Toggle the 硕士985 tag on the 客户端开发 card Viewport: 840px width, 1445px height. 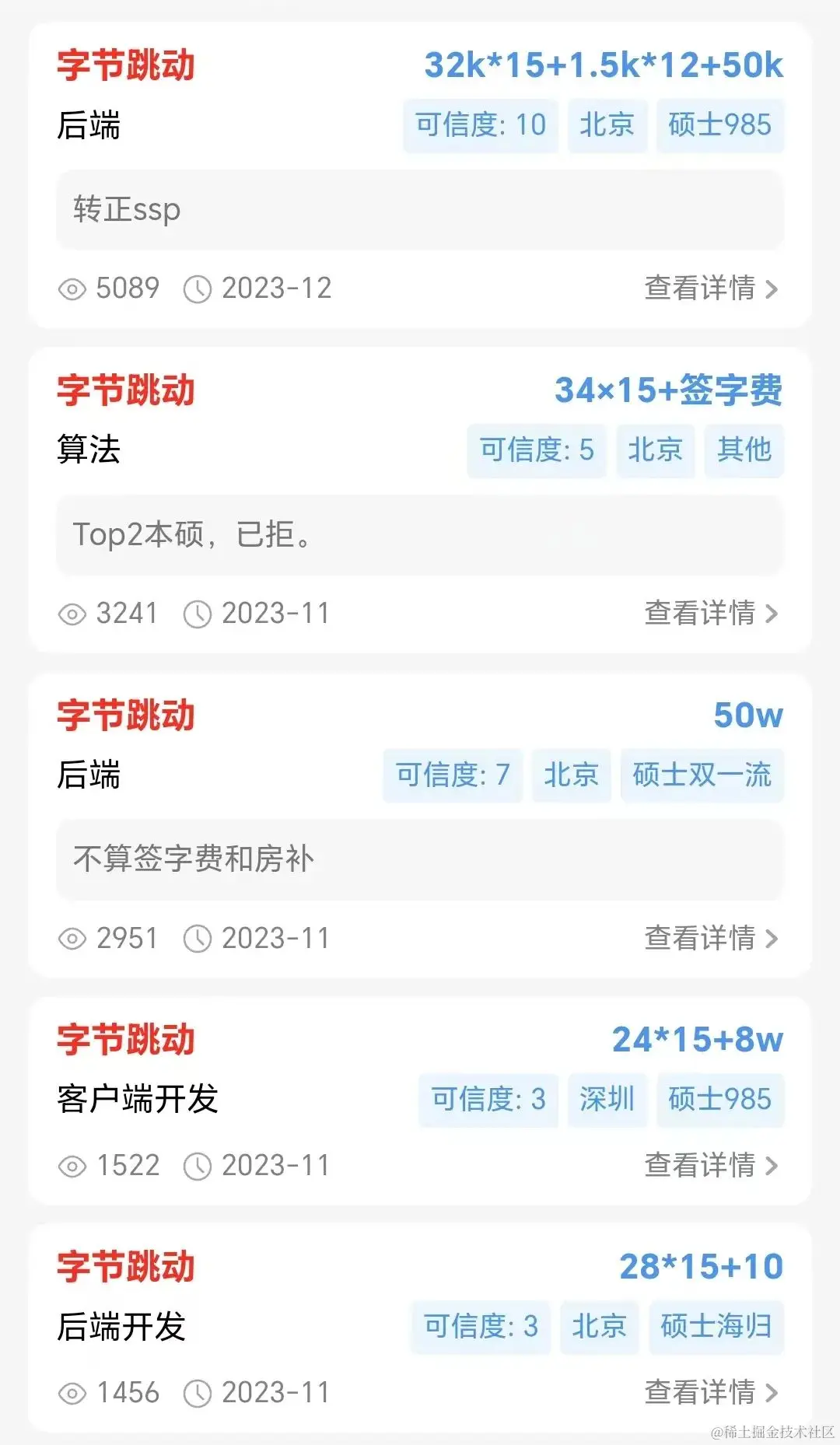tap(720, 1100)
